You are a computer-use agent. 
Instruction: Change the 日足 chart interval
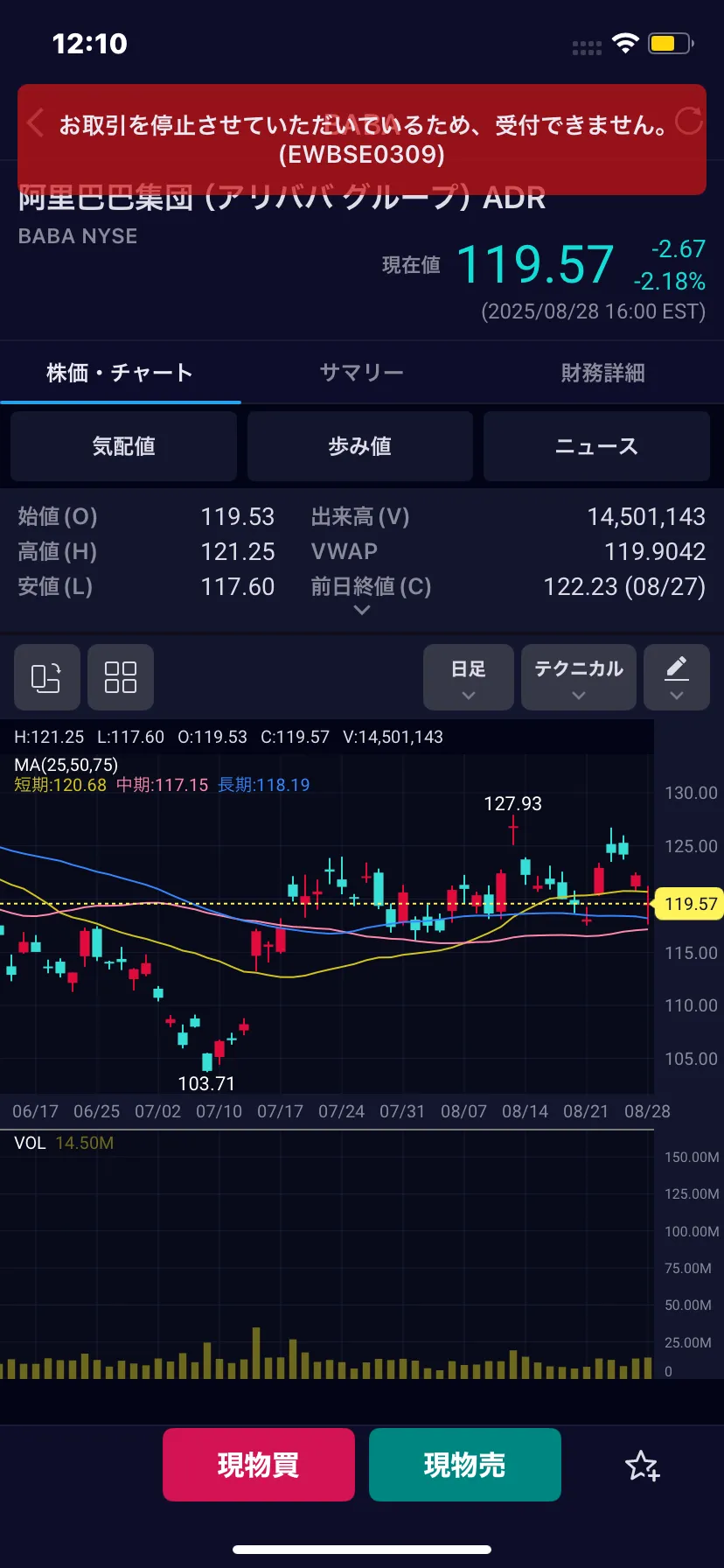[469, 677]
